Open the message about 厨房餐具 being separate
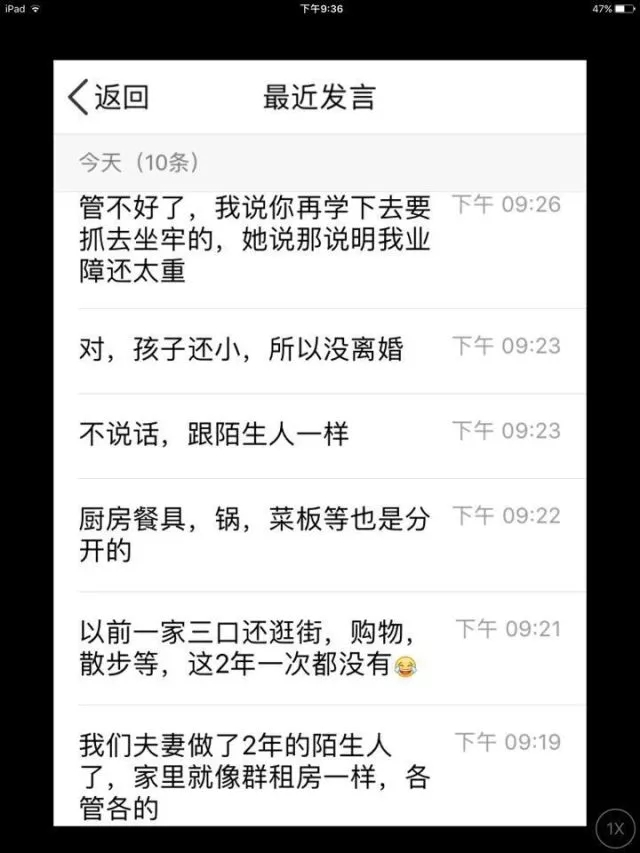This screenshot has height=853, width=640. (255, 534)
